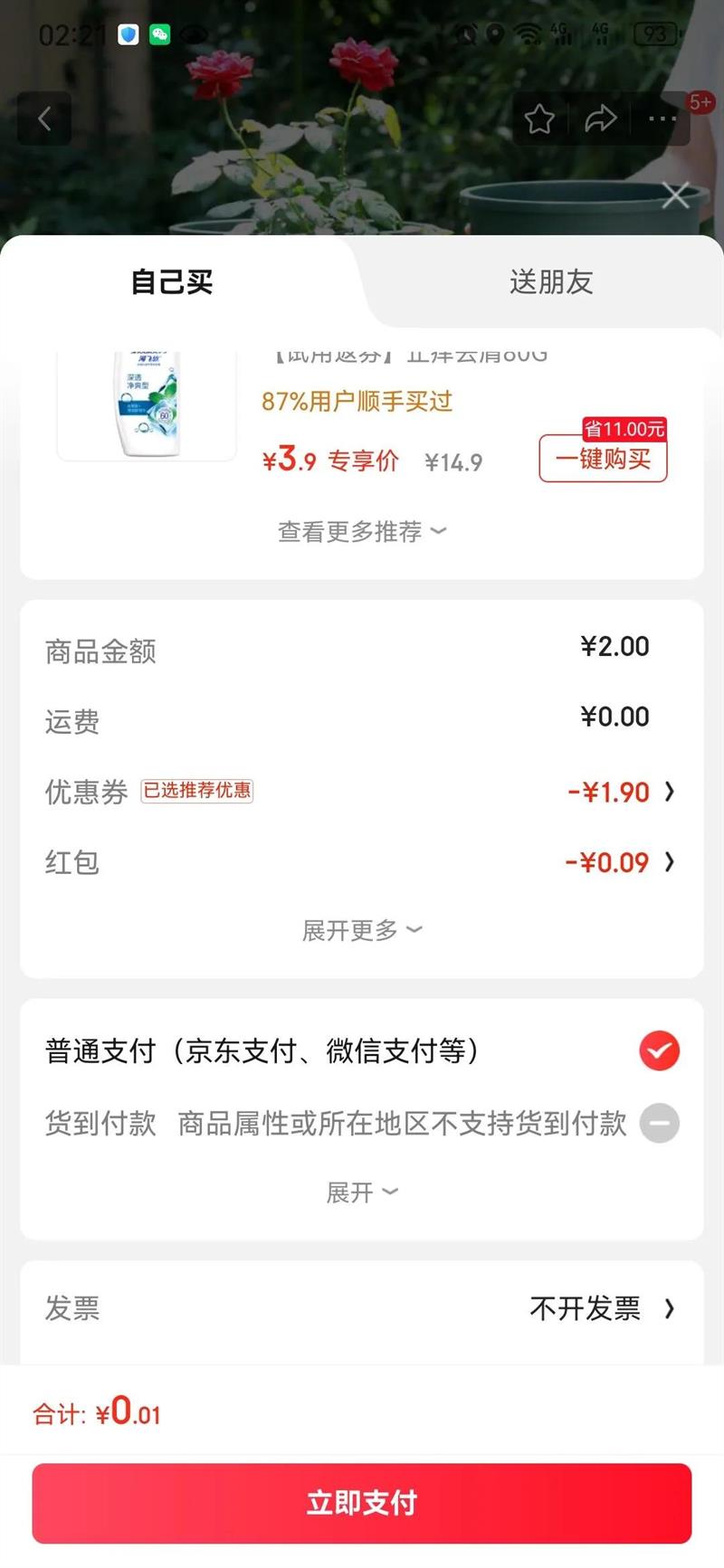Select 普通支付 payment method

coord(659,1050)
